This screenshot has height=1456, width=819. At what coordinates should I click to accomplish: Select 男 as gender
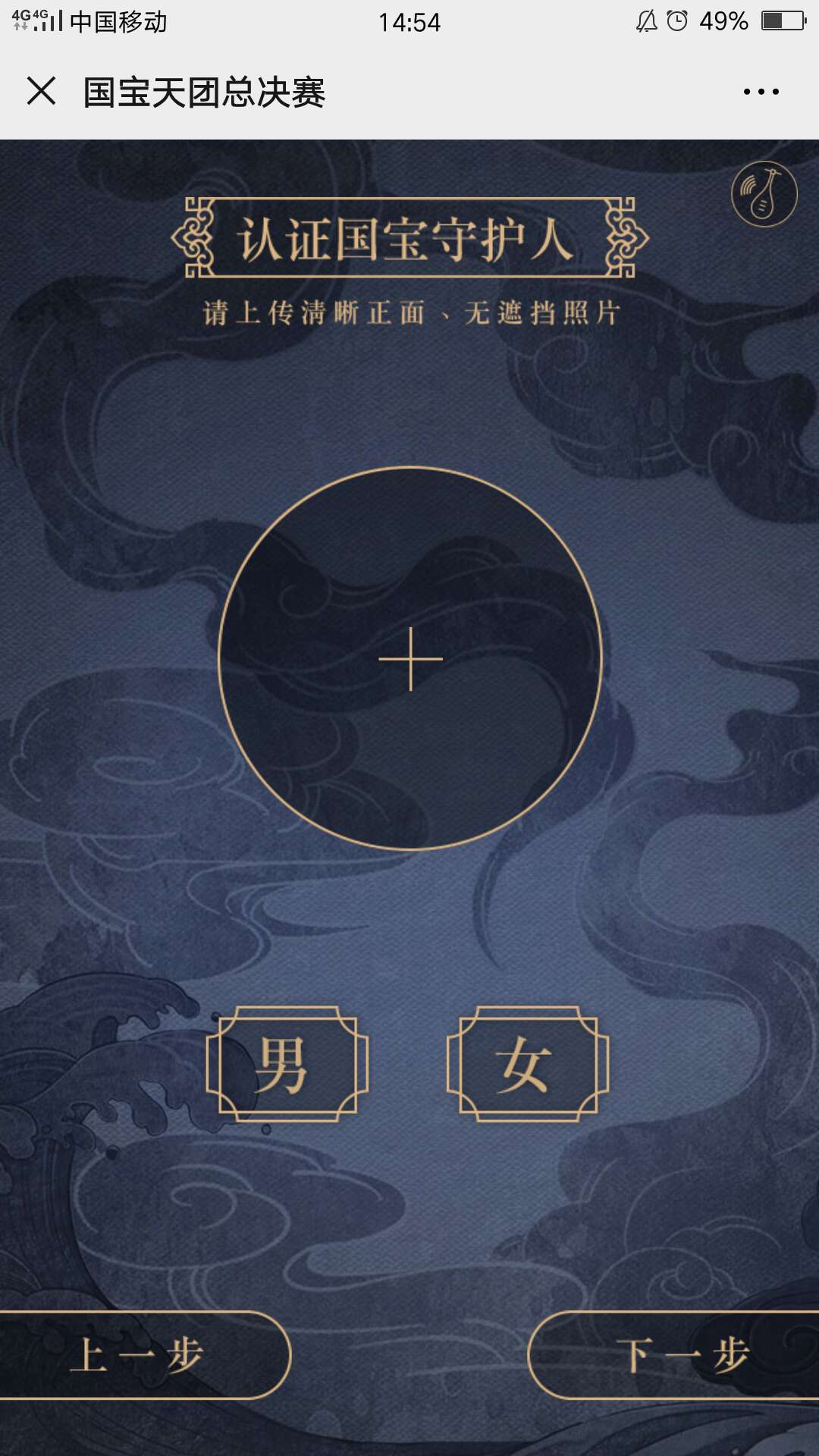(287, 1064)
